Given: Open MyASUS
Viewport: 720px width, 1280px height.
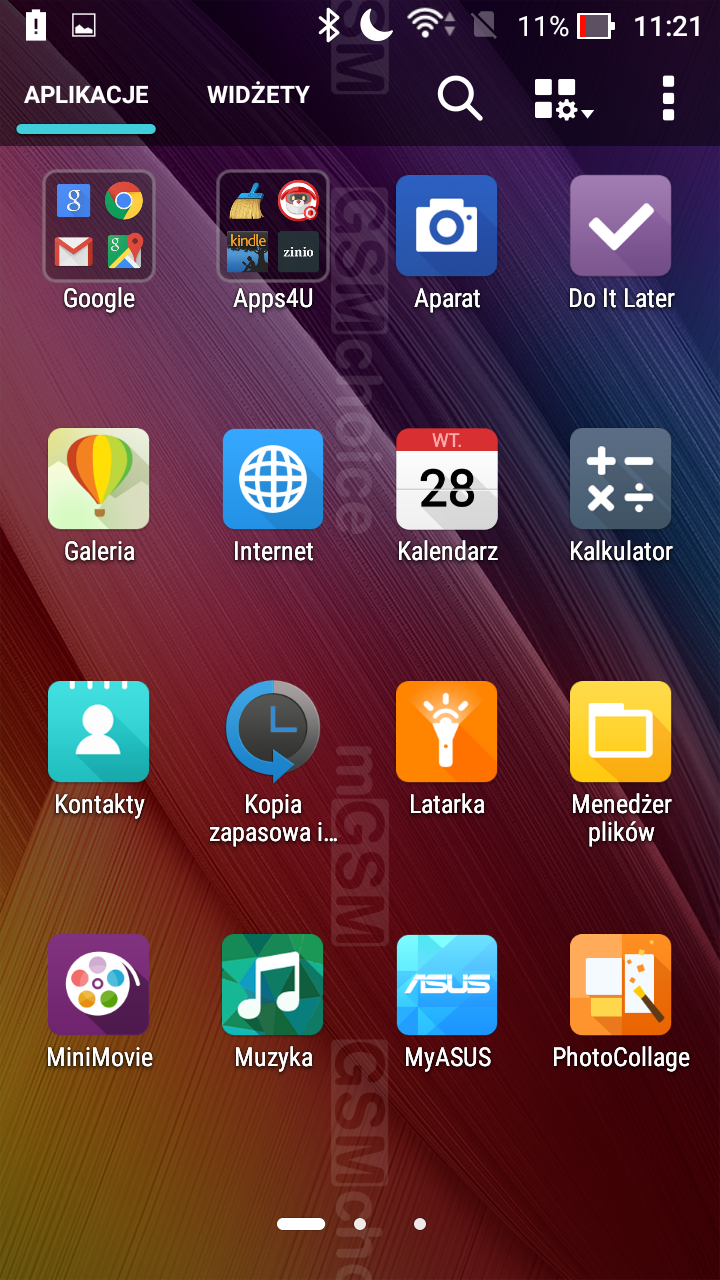Looking at the screenshot, I should pos(447,985).
